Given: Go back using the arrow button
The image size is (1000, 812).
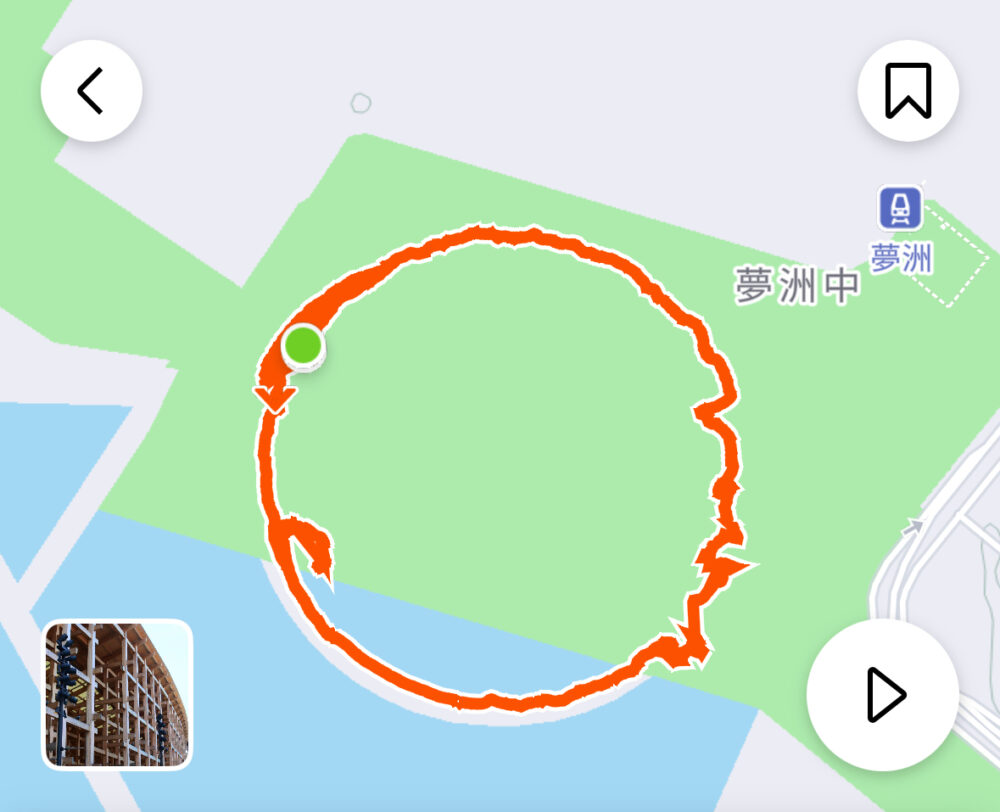Looking at the screenshot, I should (91, 91).
